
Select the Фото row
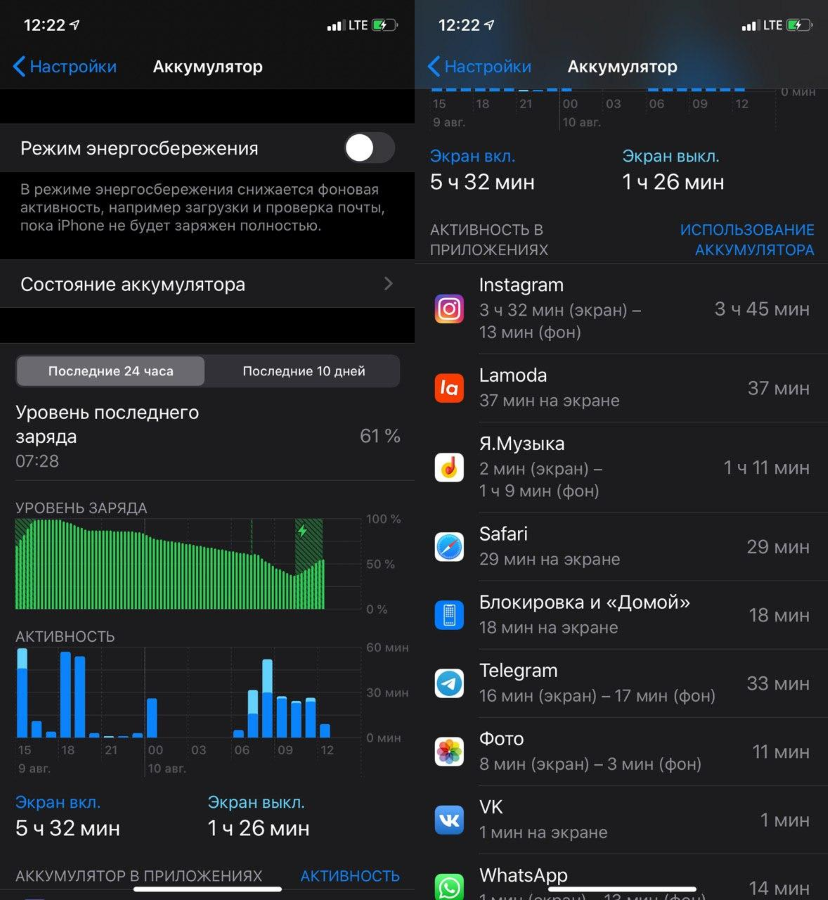click(621, 751)
